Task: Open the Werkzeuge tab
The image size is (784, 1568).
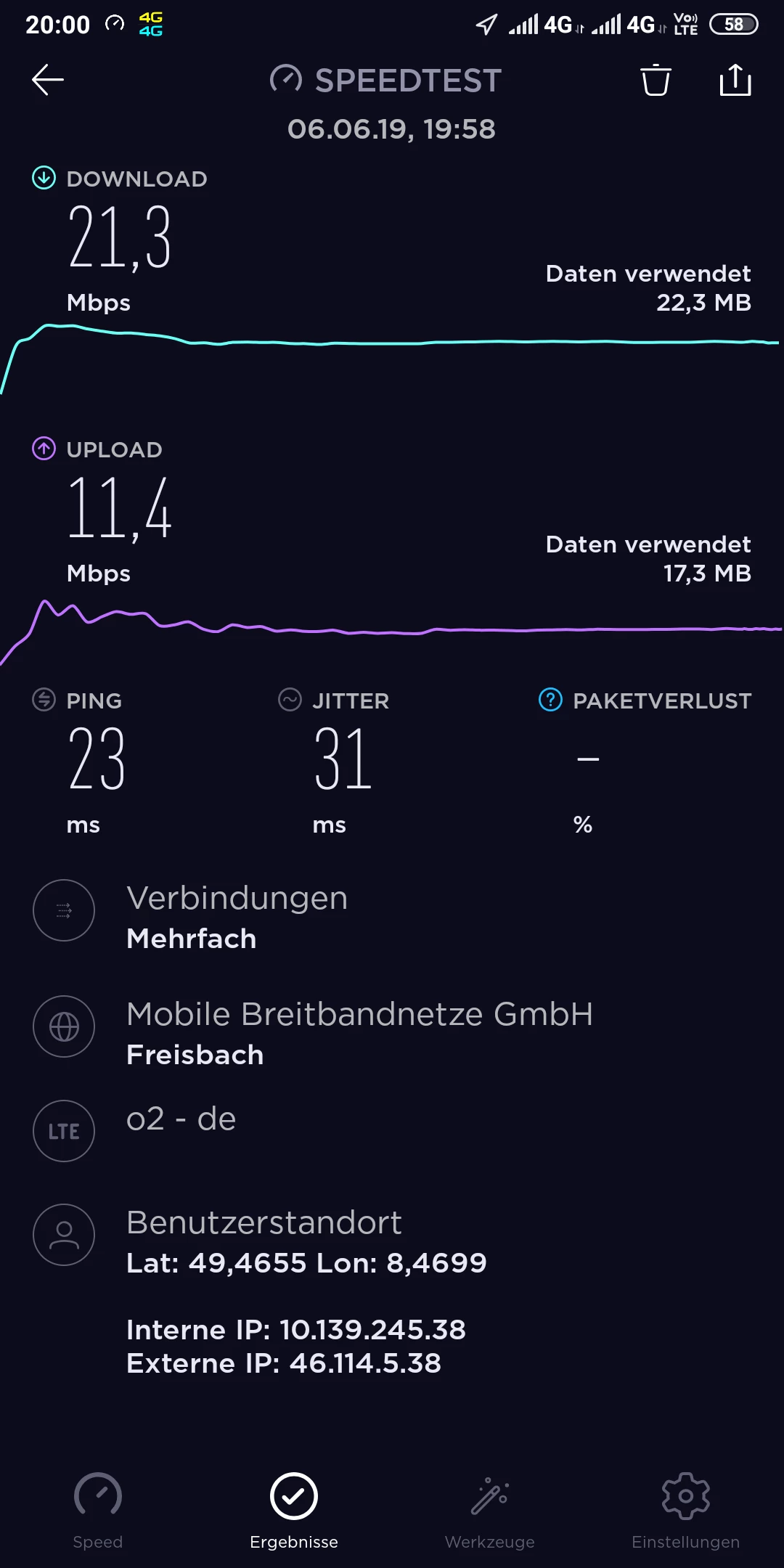Action: click(490, 1510)
